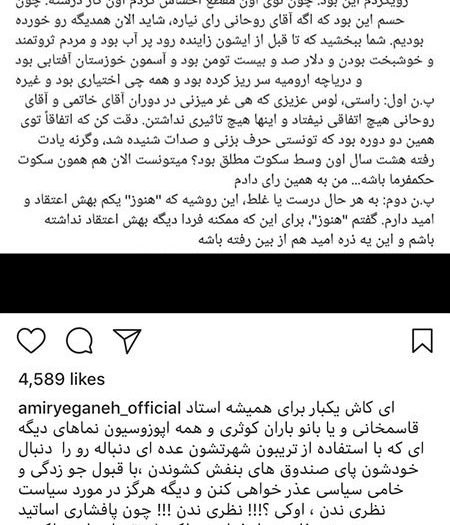Tap the posted text image

click(225, 127)
